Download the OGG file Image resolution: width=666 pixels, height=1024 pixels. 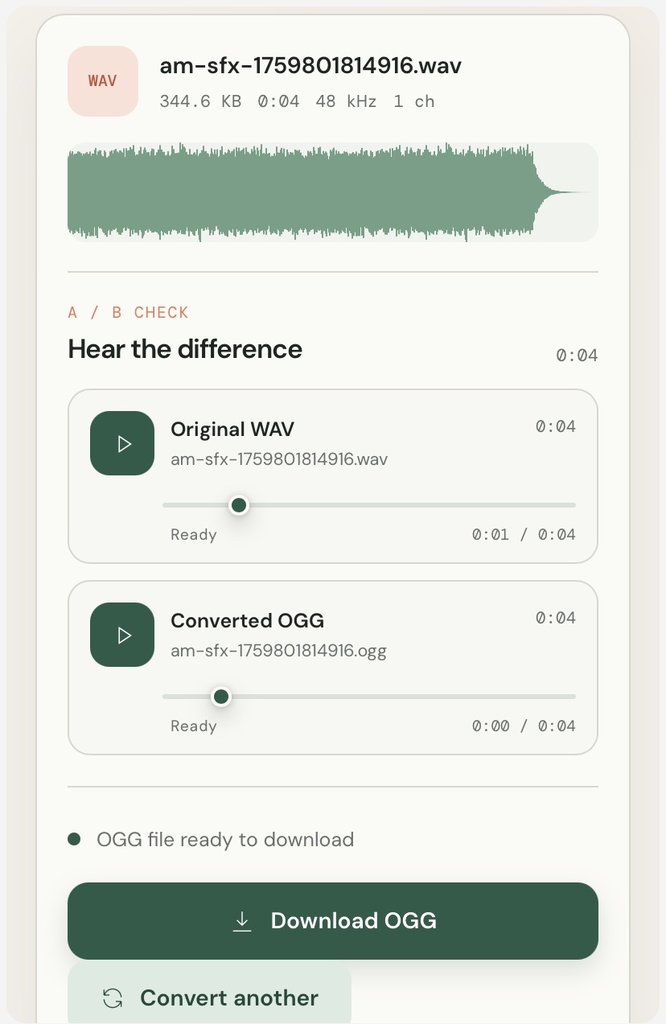pos(333,921)
